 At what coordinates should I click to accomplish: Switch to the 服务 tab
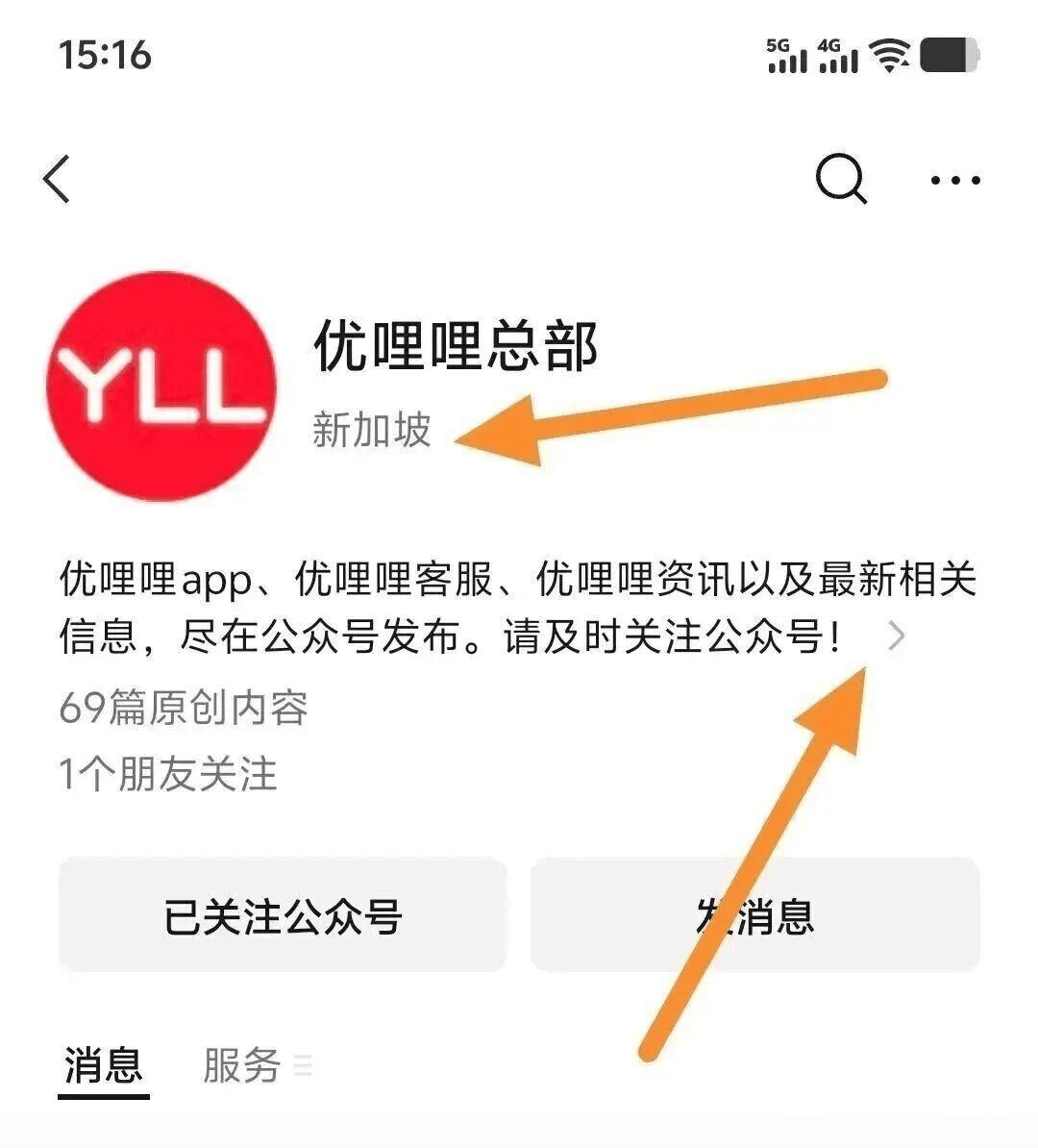pos(242,1065)
